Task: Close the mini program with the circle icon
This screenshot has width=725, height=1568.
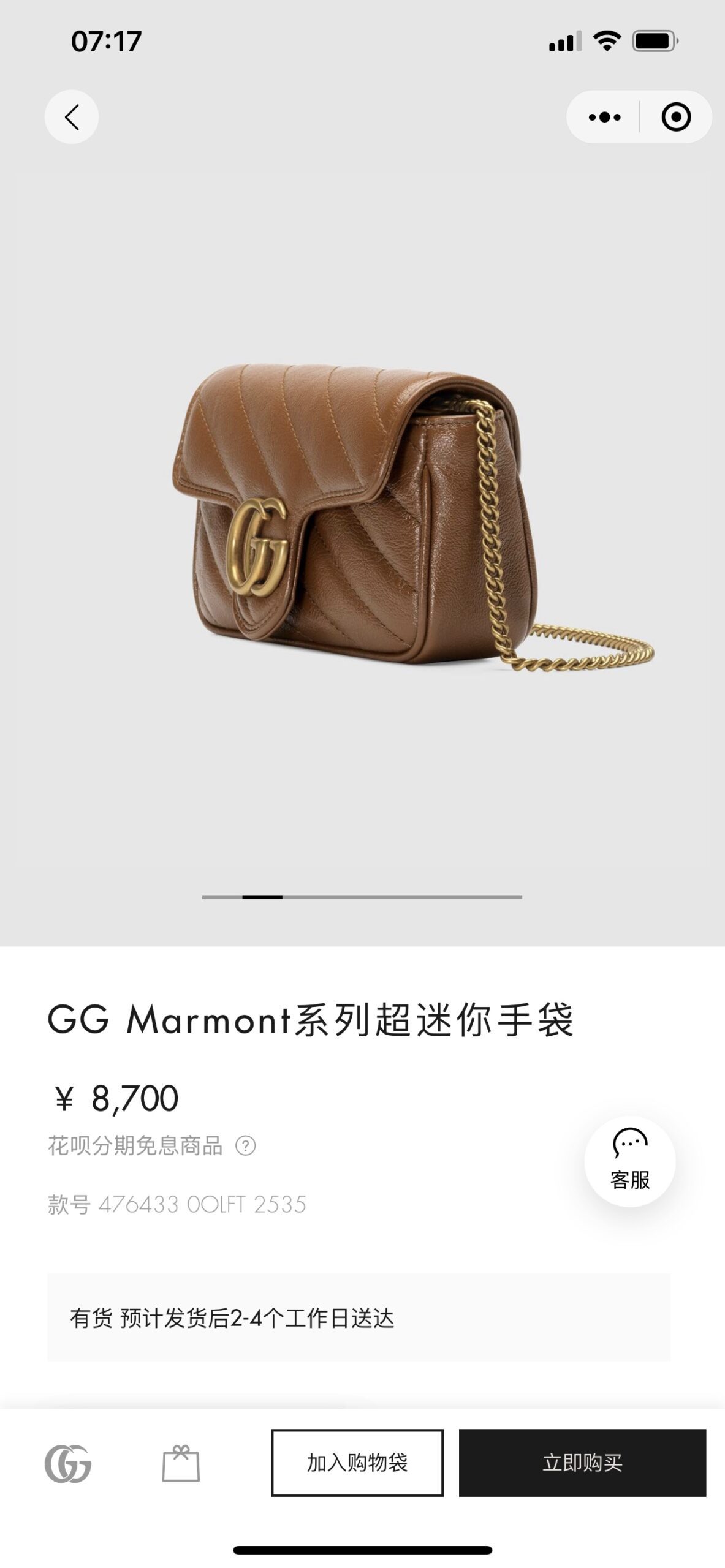Action: 676,117
